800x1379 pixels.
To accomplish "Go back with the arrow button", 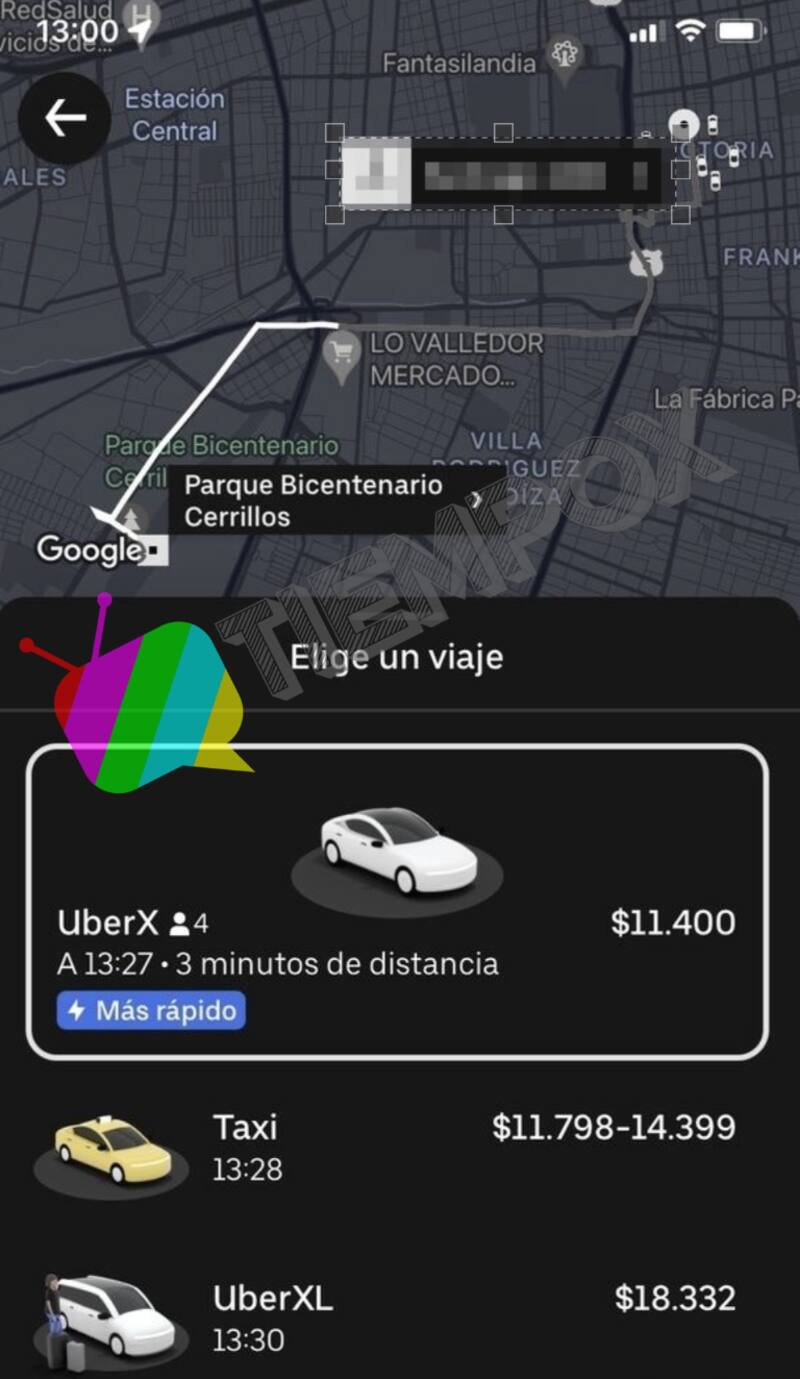I will [65, 119].
